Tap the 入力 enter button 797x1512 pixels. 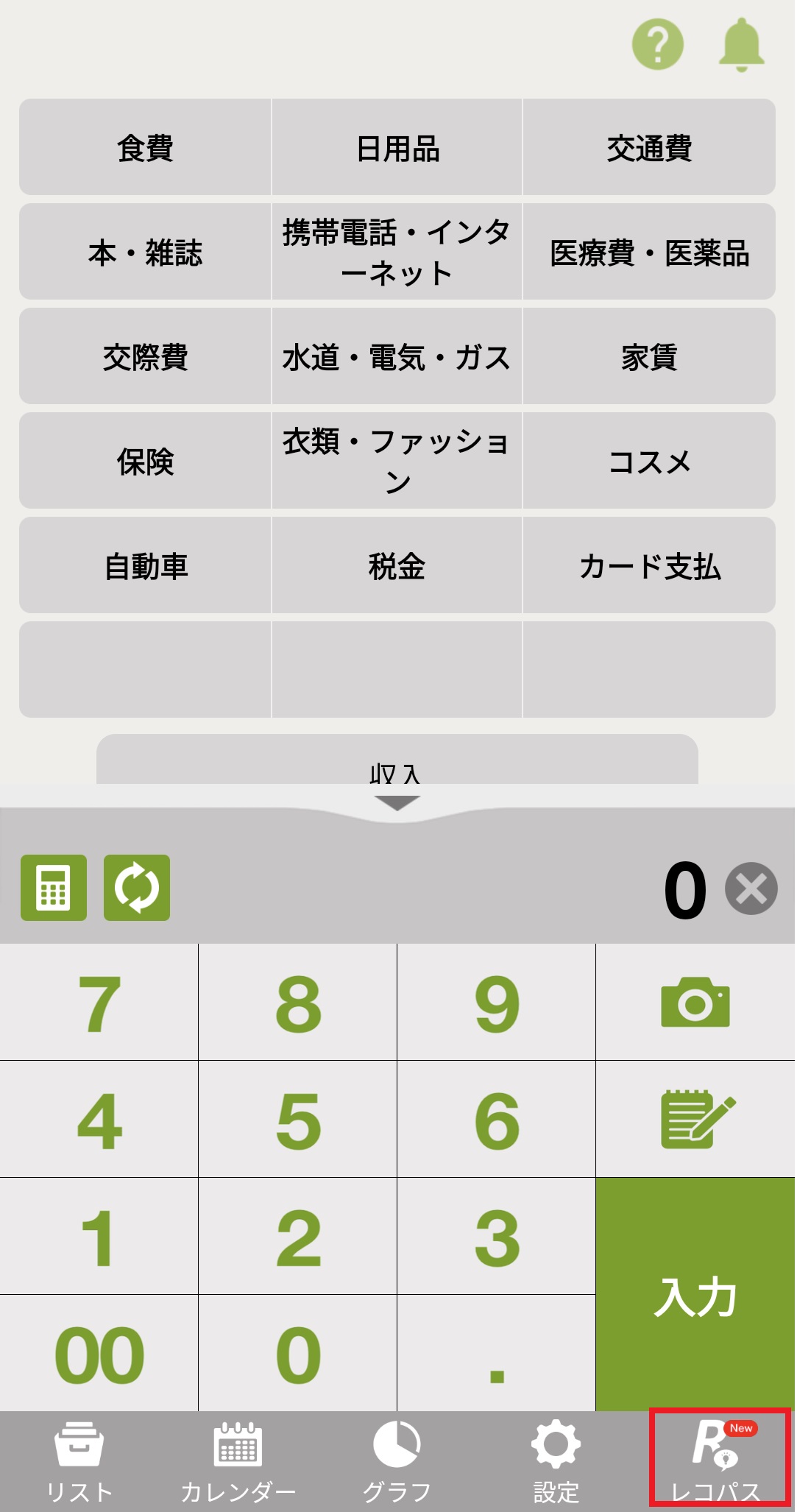[695, 1295]
